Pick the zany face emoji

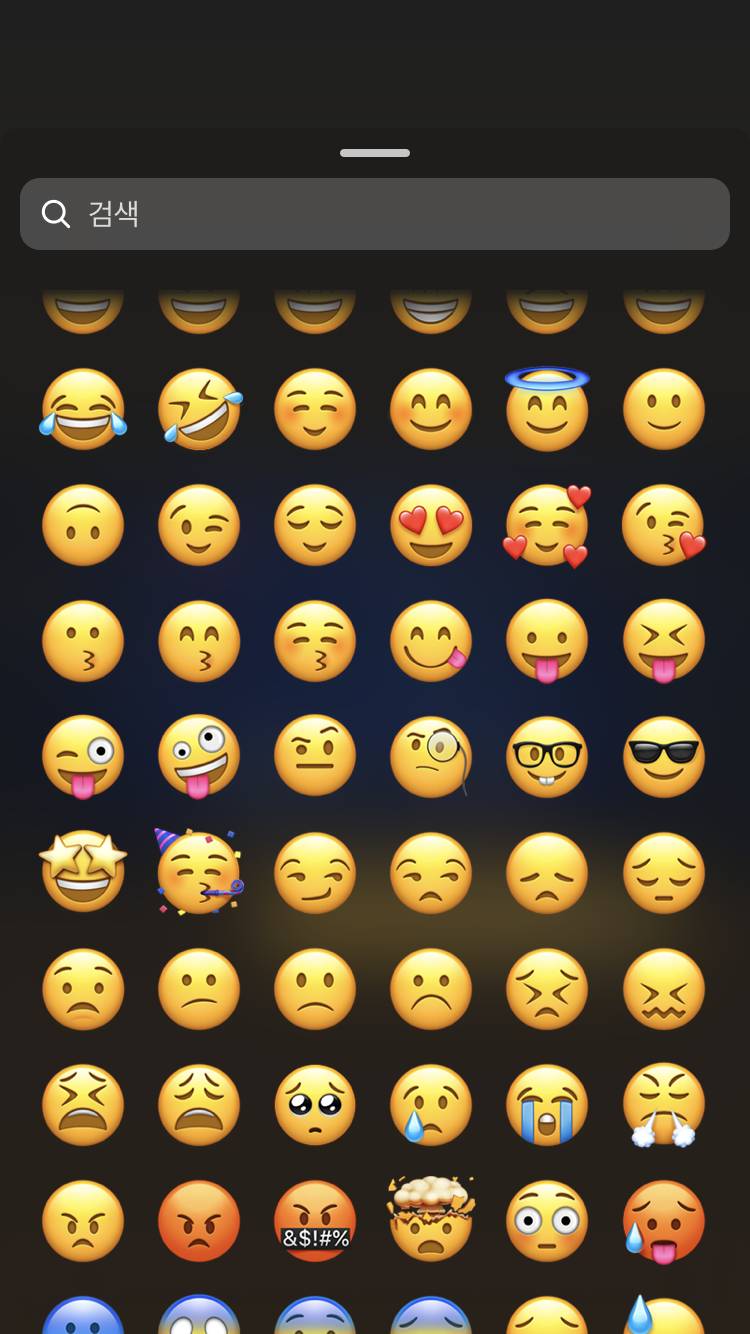[199, 757]
